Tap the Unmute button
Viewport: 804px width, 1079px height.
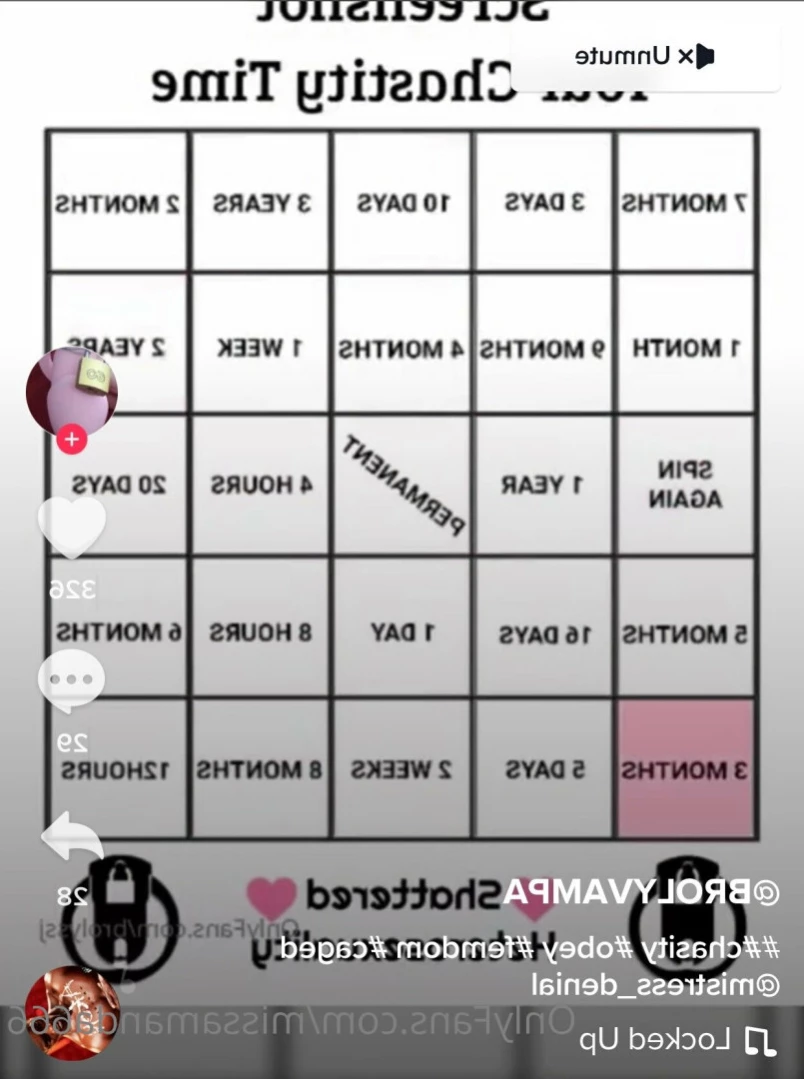pos(645,56)
